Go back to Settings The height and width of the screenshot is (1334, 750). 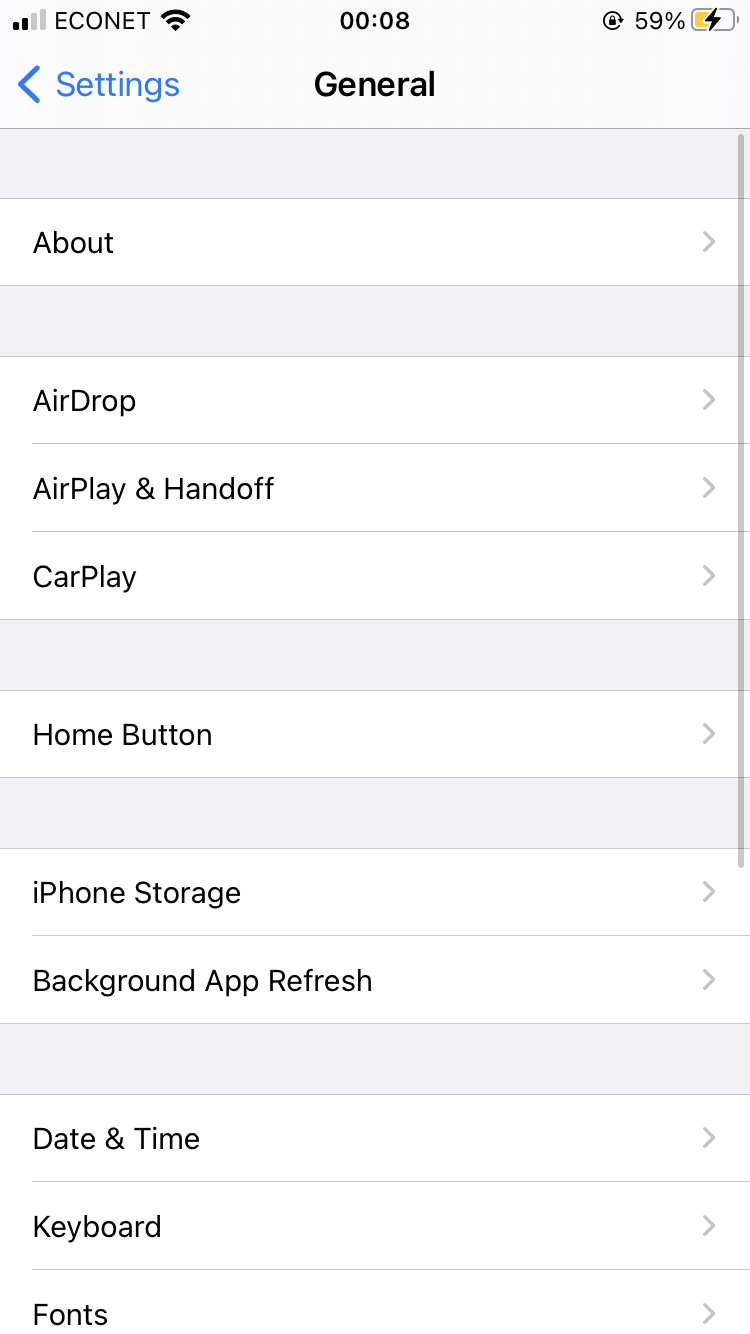click(x=99, y=85)
